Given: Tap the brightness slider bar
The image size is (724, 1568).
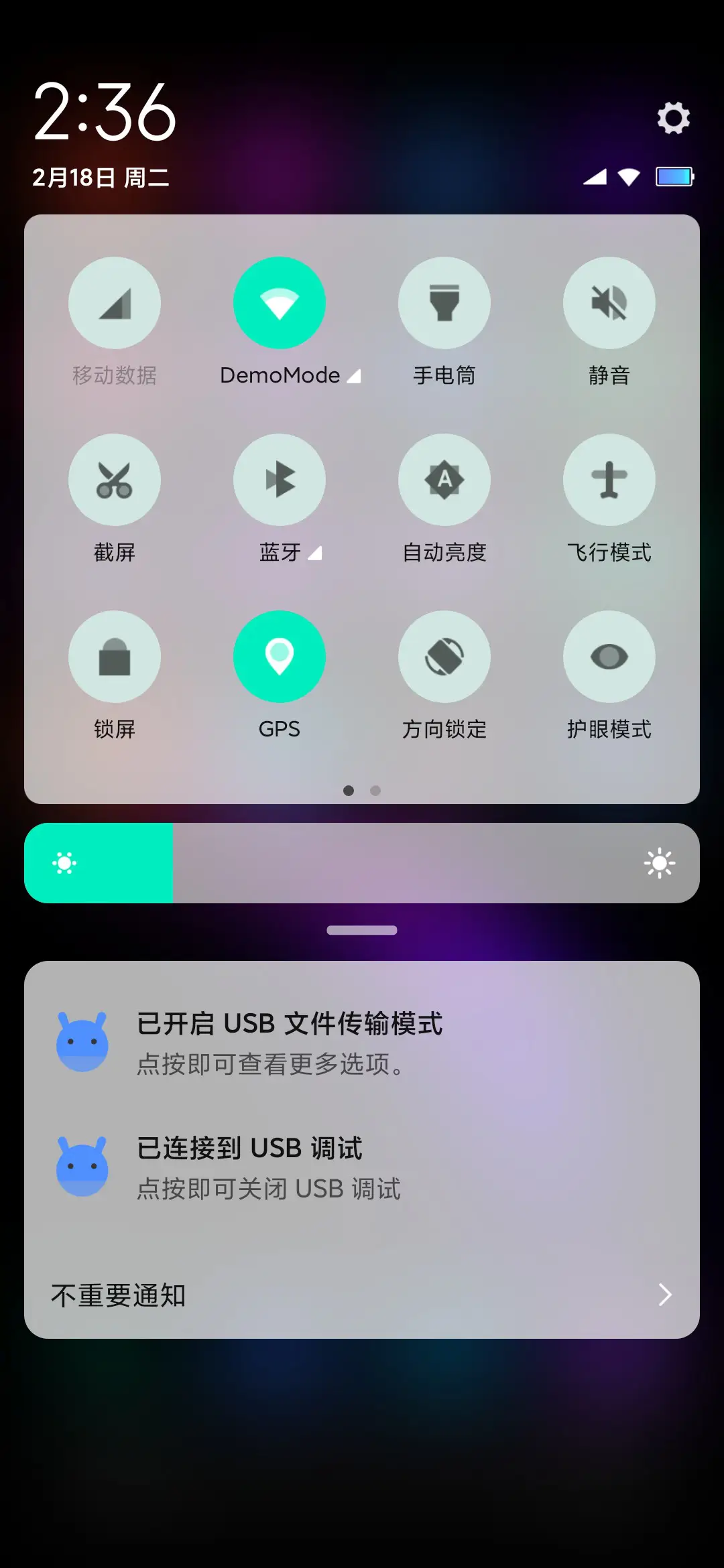Looking at the screenshot, I should coord(362,863).
